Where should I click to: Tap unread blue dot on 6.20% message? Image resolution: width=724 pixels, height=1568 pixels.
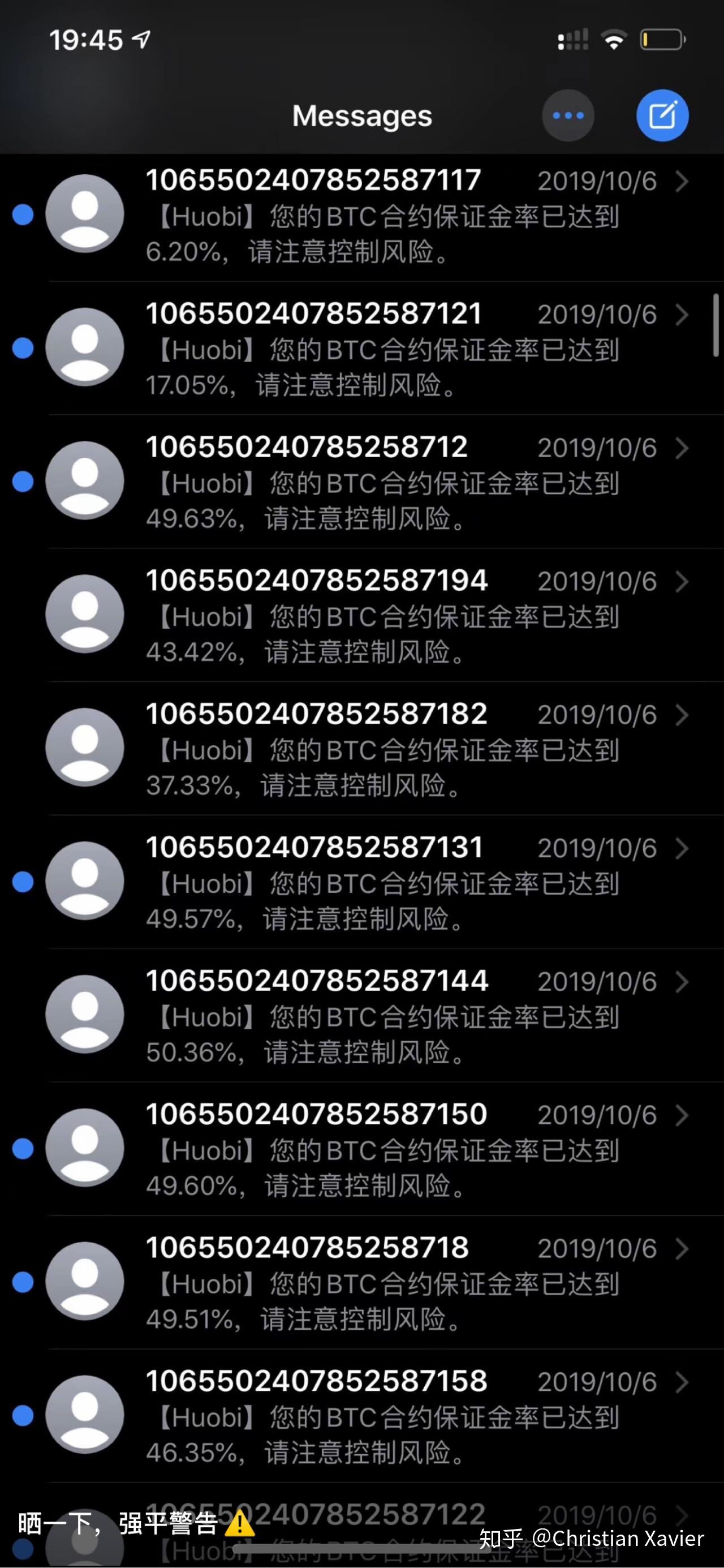click(x=22, y=214)
